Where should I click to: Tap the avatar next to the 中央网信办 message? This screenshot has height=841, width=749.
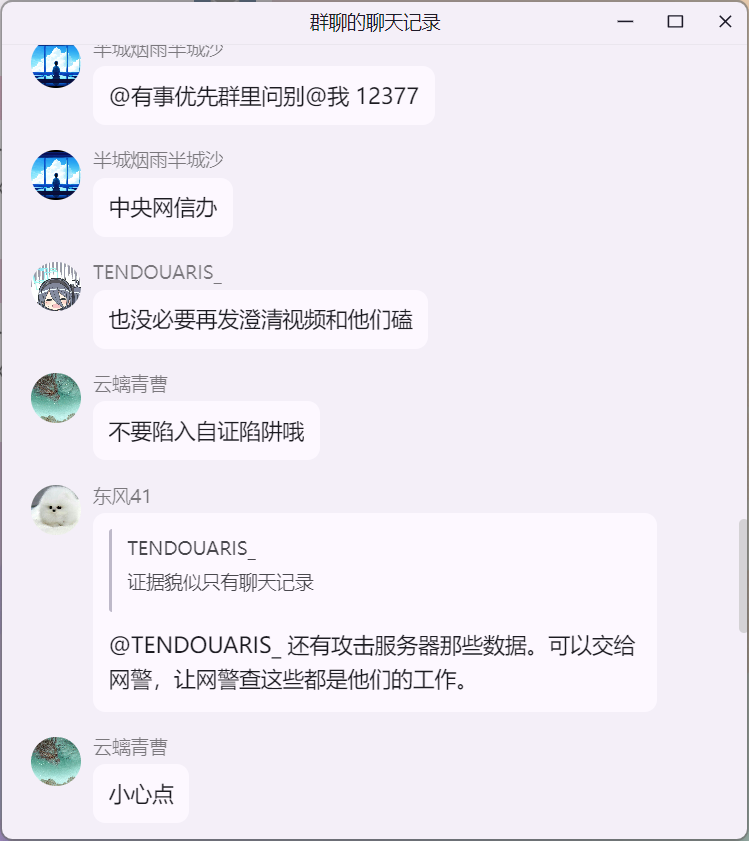(56, 175)
